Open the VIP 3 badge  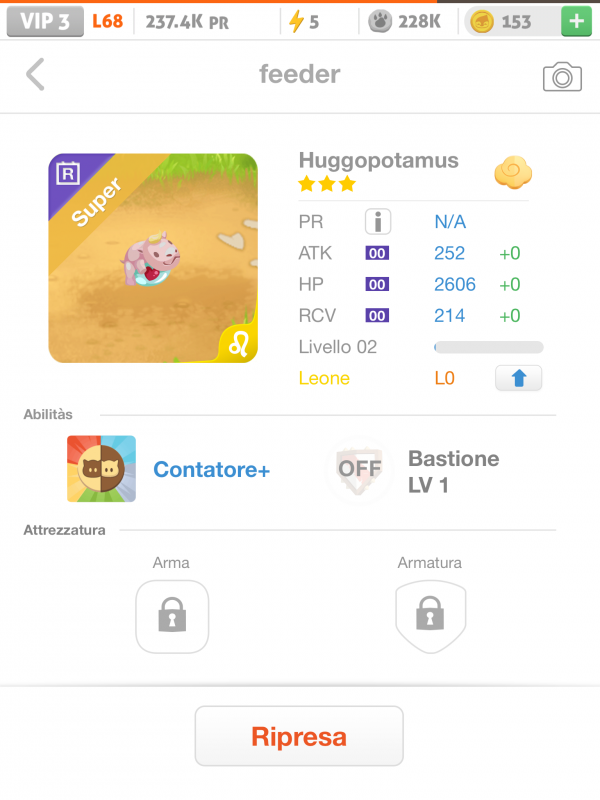tap(44, 21)
